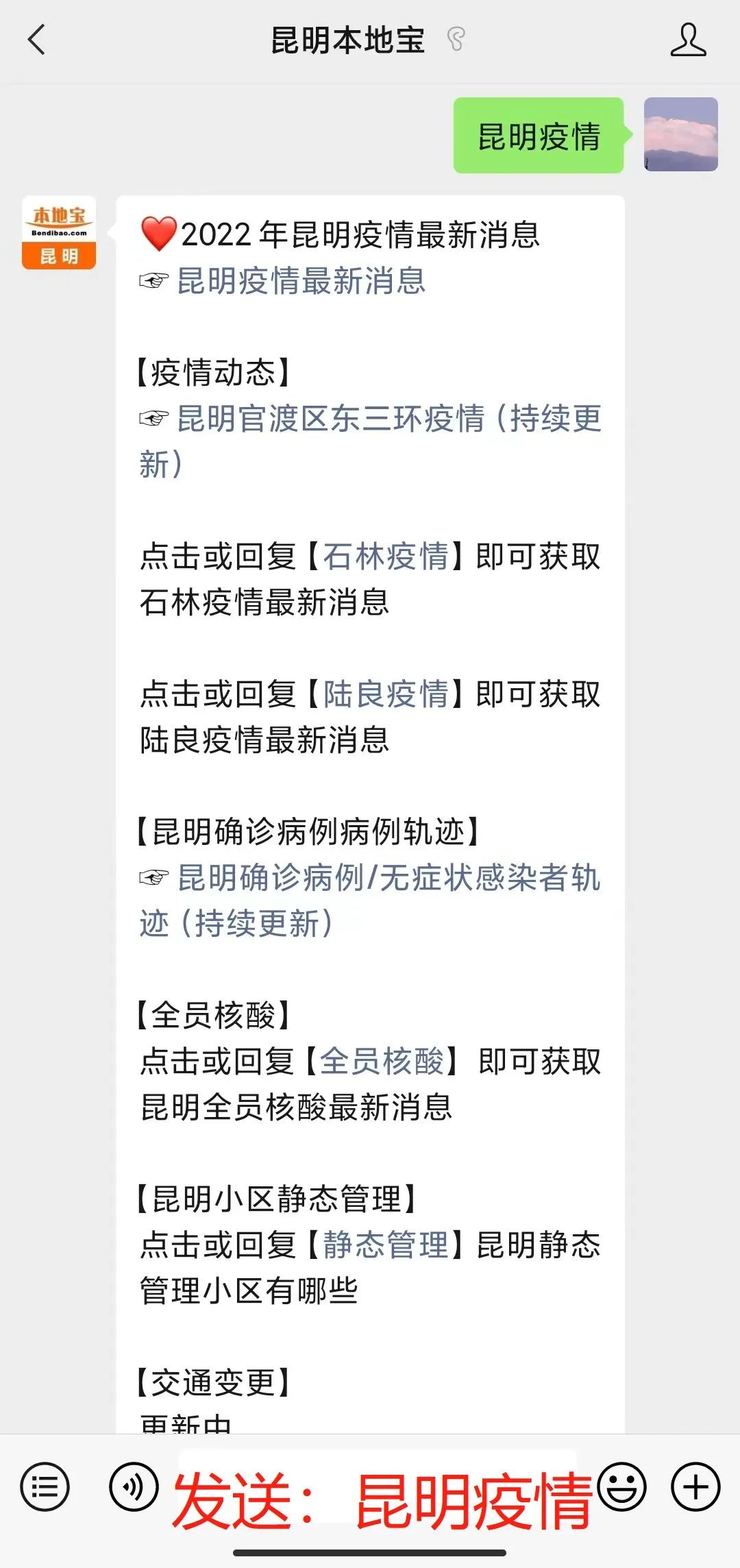The width and height of the screenshot is (740, 1568).
Task: Tap the 本地宝 account avatar
Action: pyautogui.click(x=59, y=233)
